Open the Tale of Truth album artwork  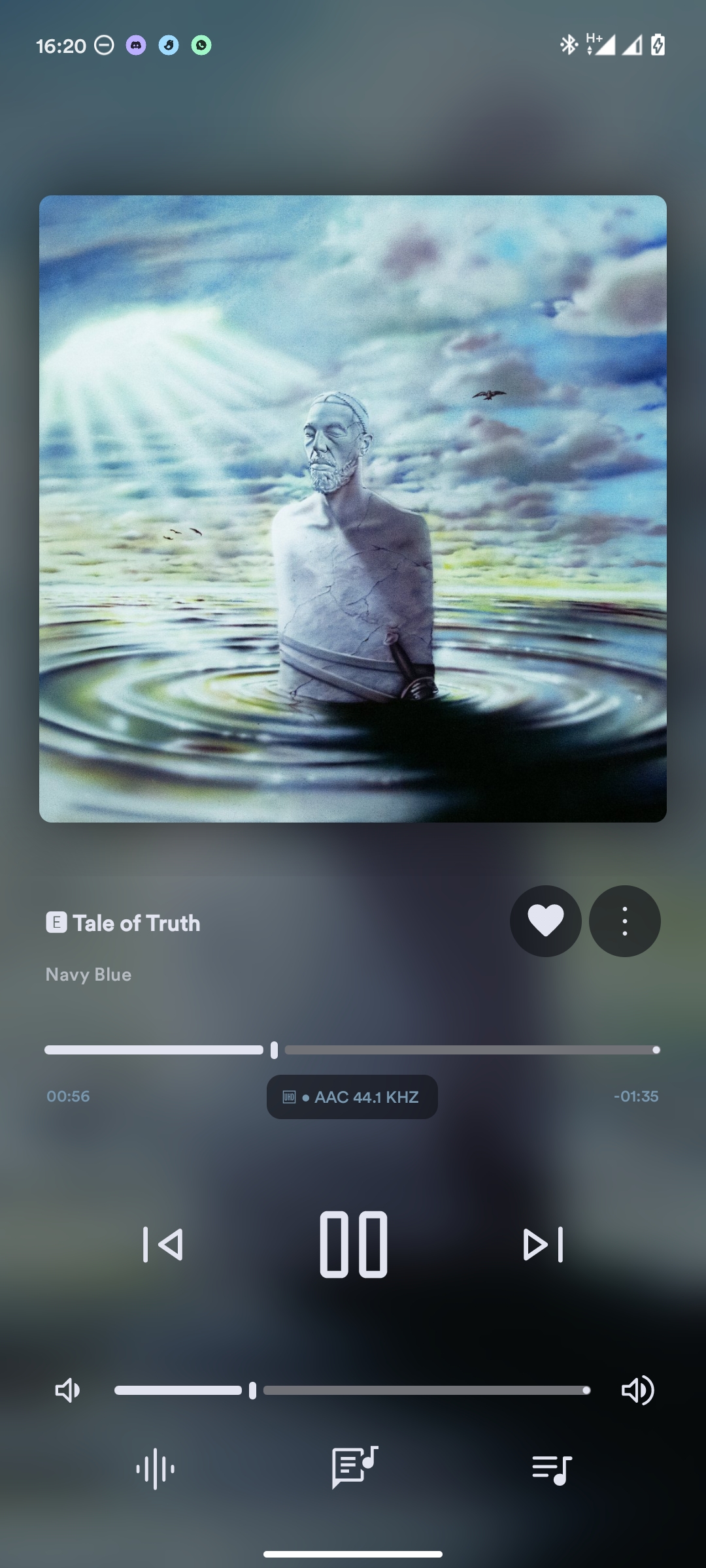pos(353,508)
